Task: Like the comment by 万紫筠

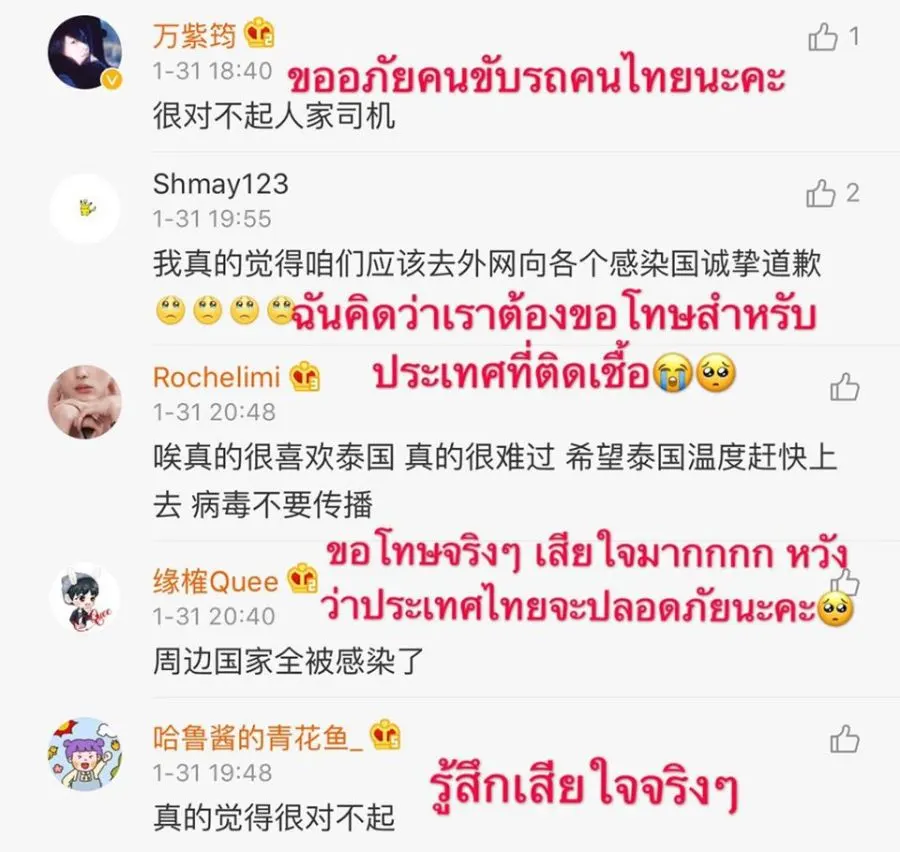Action: (x=823, y=38)
